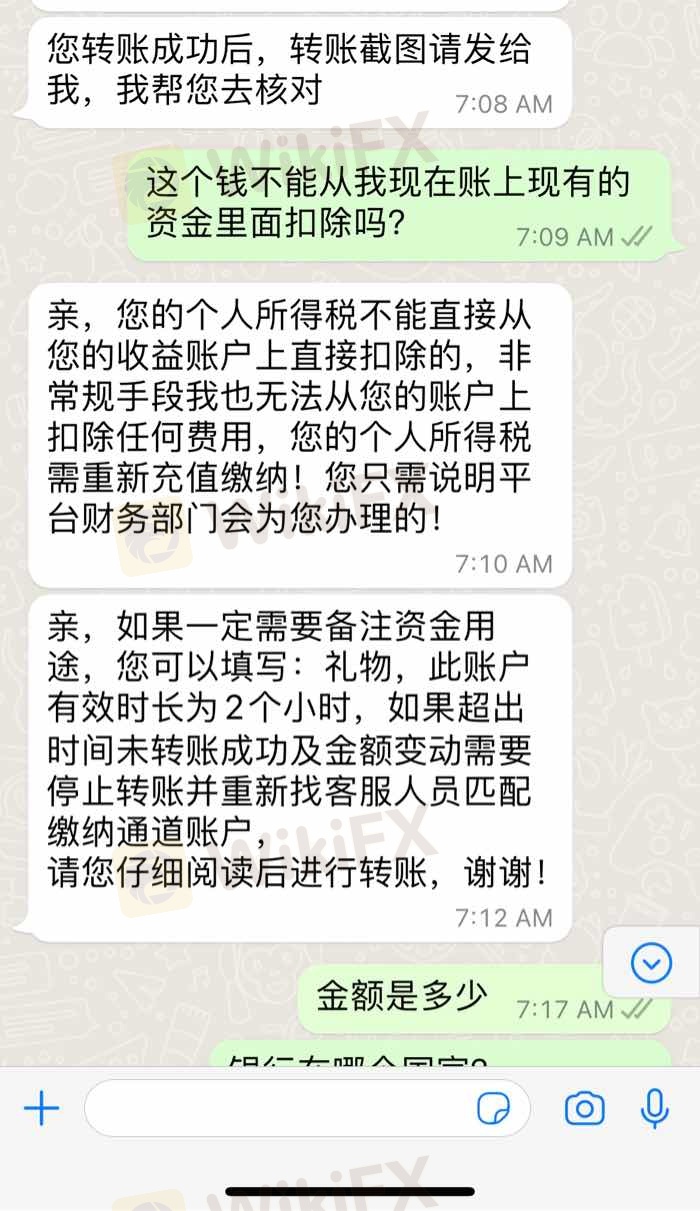Focus the message text field
Image resolution: width=700 pixels, height=1211 pixels.
[x=307, y=1108]
